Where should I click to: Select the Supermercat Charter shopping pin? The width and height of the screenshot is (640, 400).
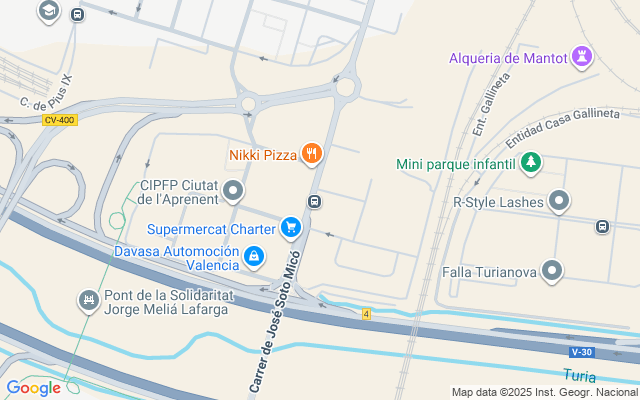point(291,228)
